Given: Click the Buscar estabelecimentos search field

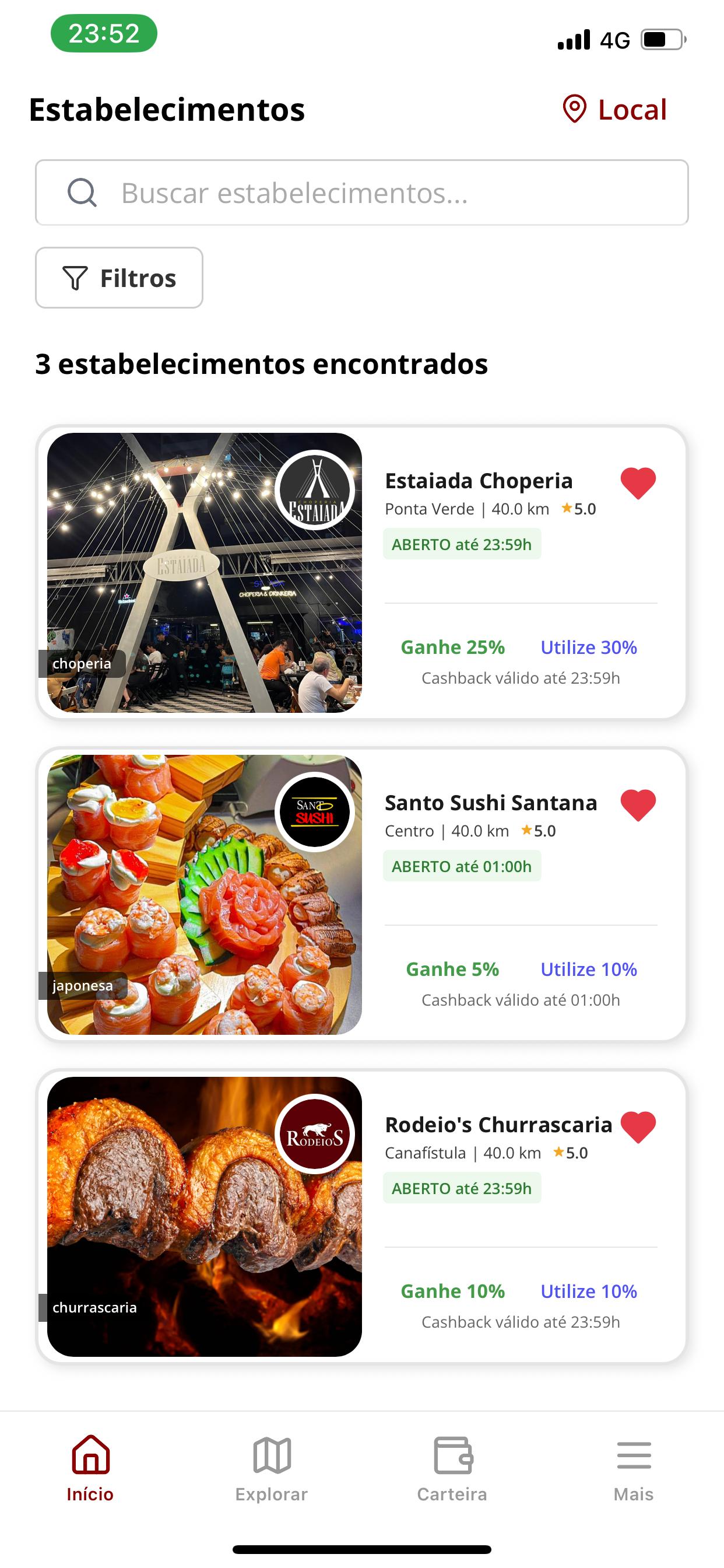Looking at the screenshot, I should [x=362, y=193].
